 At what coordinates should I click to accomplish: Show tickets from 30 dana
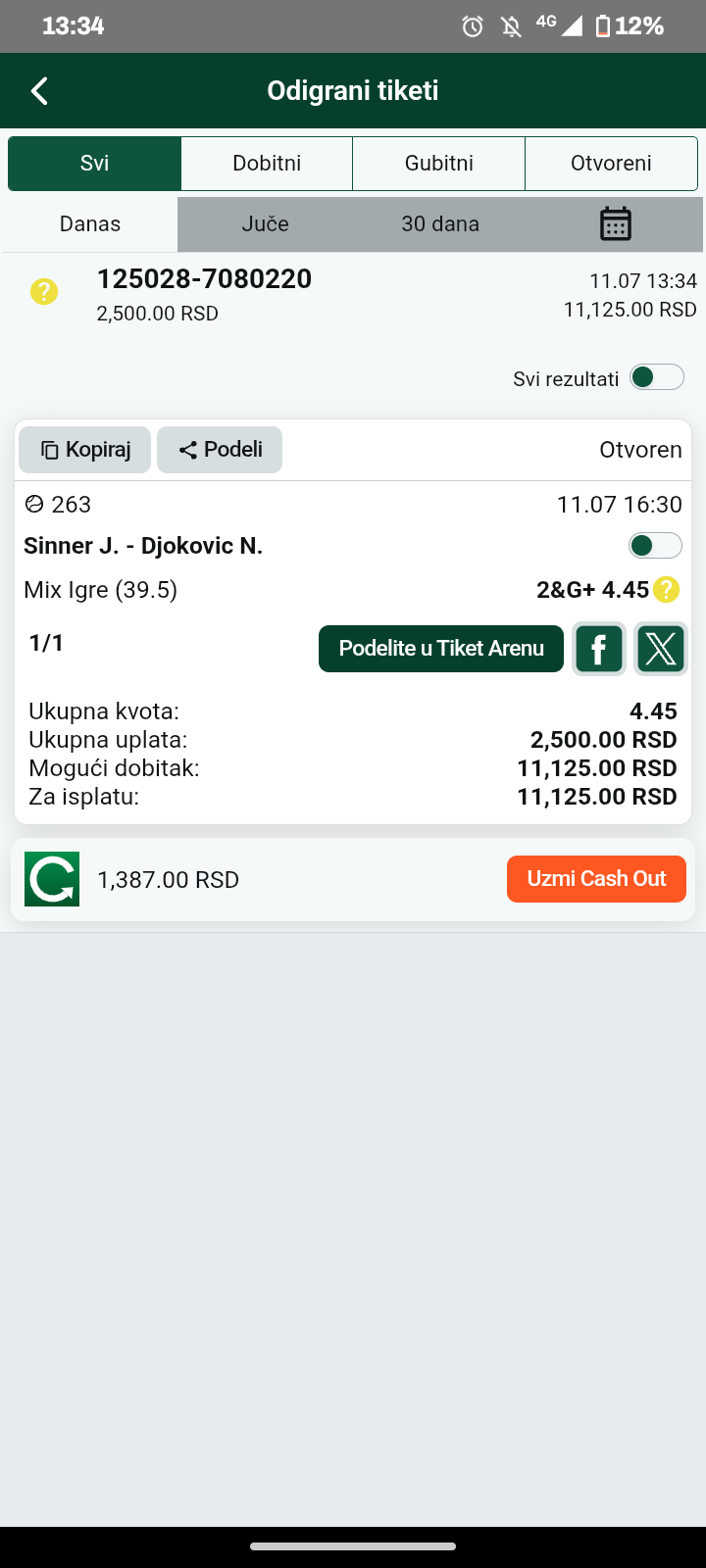tap(440, 224)
